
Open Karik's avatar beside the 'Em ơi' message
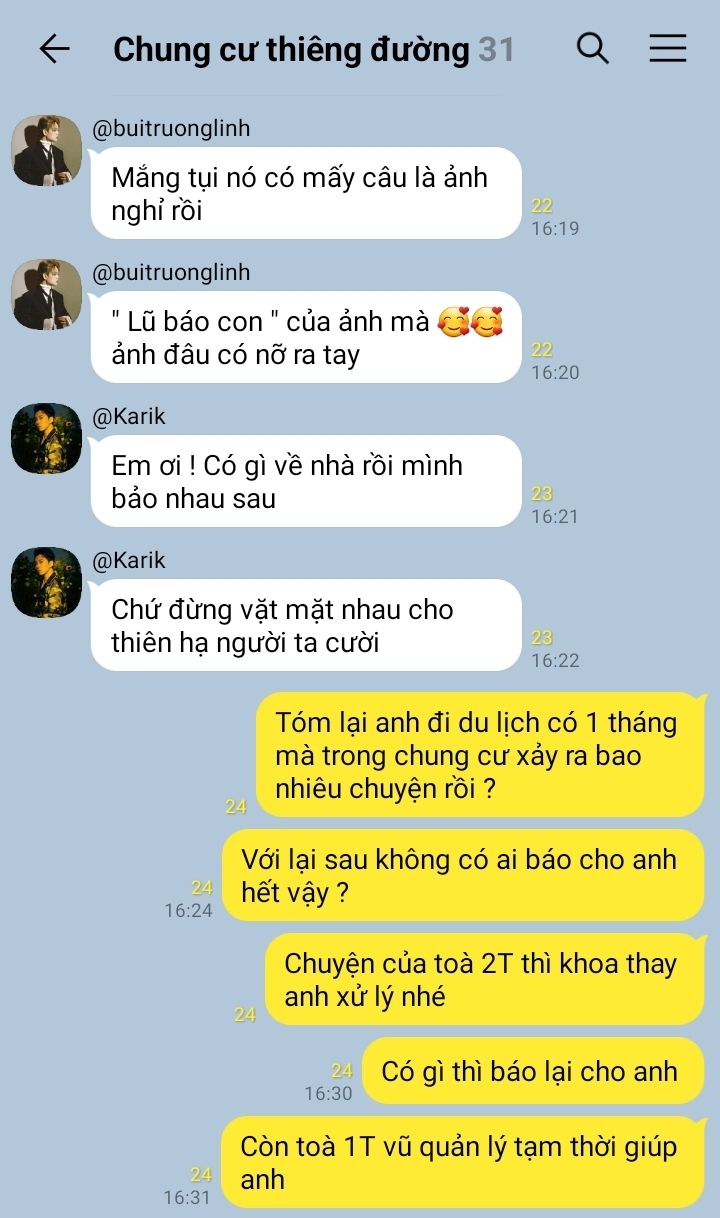click(46, 438)
